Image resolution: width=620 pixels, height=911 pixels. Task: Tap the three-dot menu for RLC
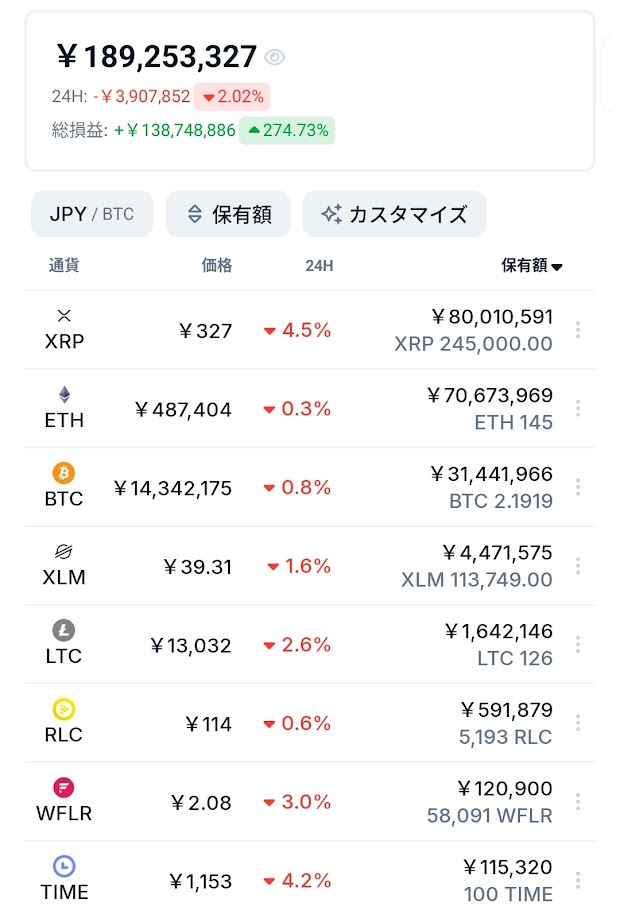click(577, 723)
